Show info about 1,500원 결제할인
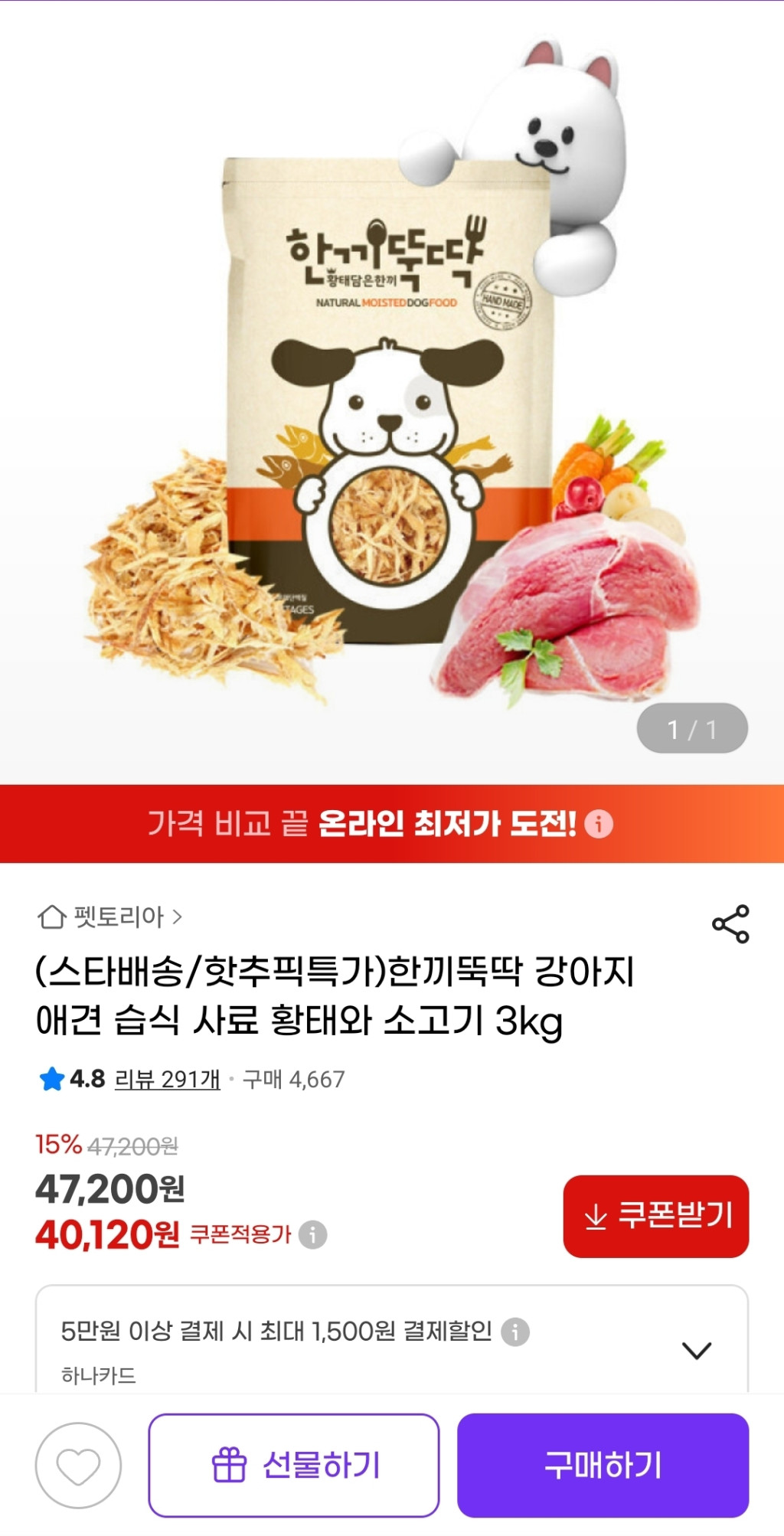Image resolution: width=784 pixels, height=1536 pixels. (515, 1332)
